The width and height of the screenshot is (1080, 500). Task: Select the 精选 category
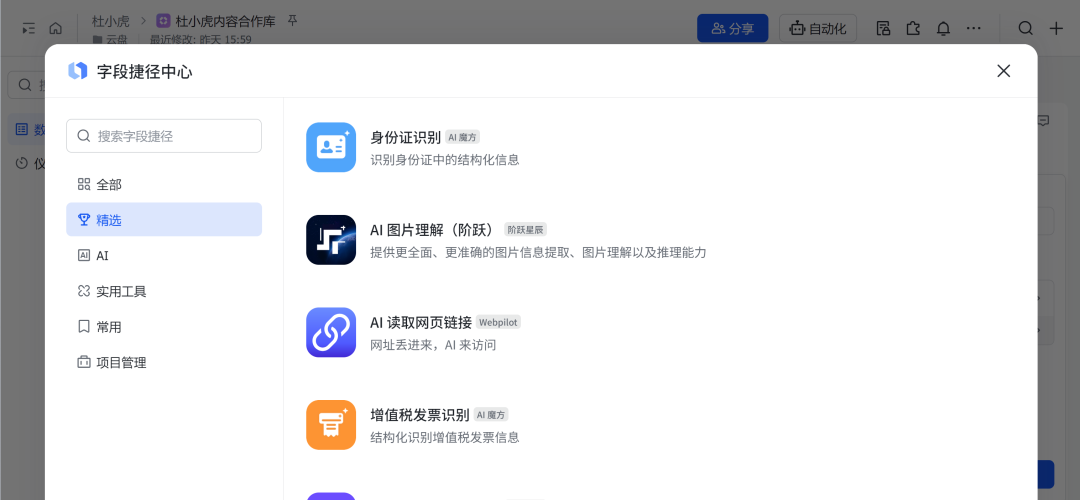[x=108, y=220]
